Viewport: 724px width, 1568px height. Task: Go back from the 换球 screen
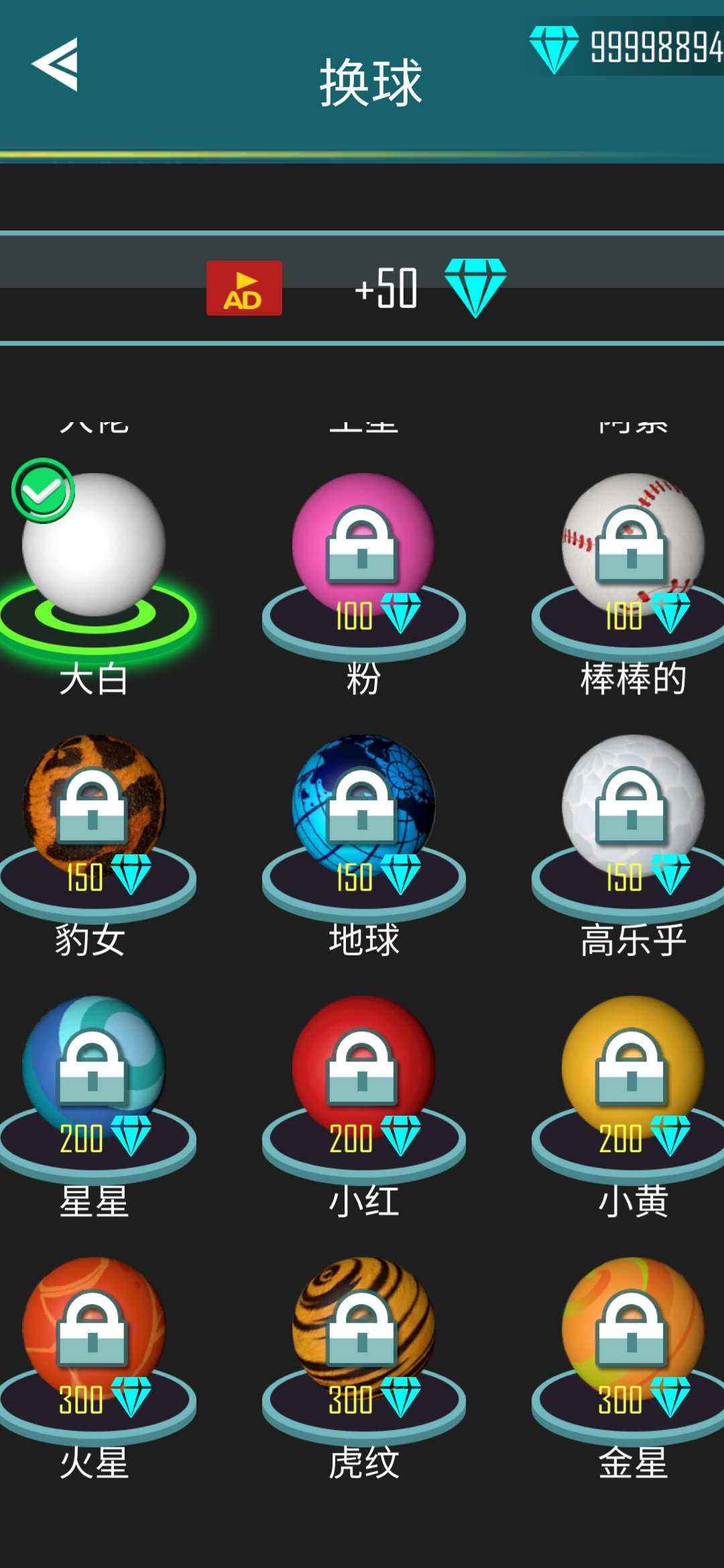click(55, 64)
